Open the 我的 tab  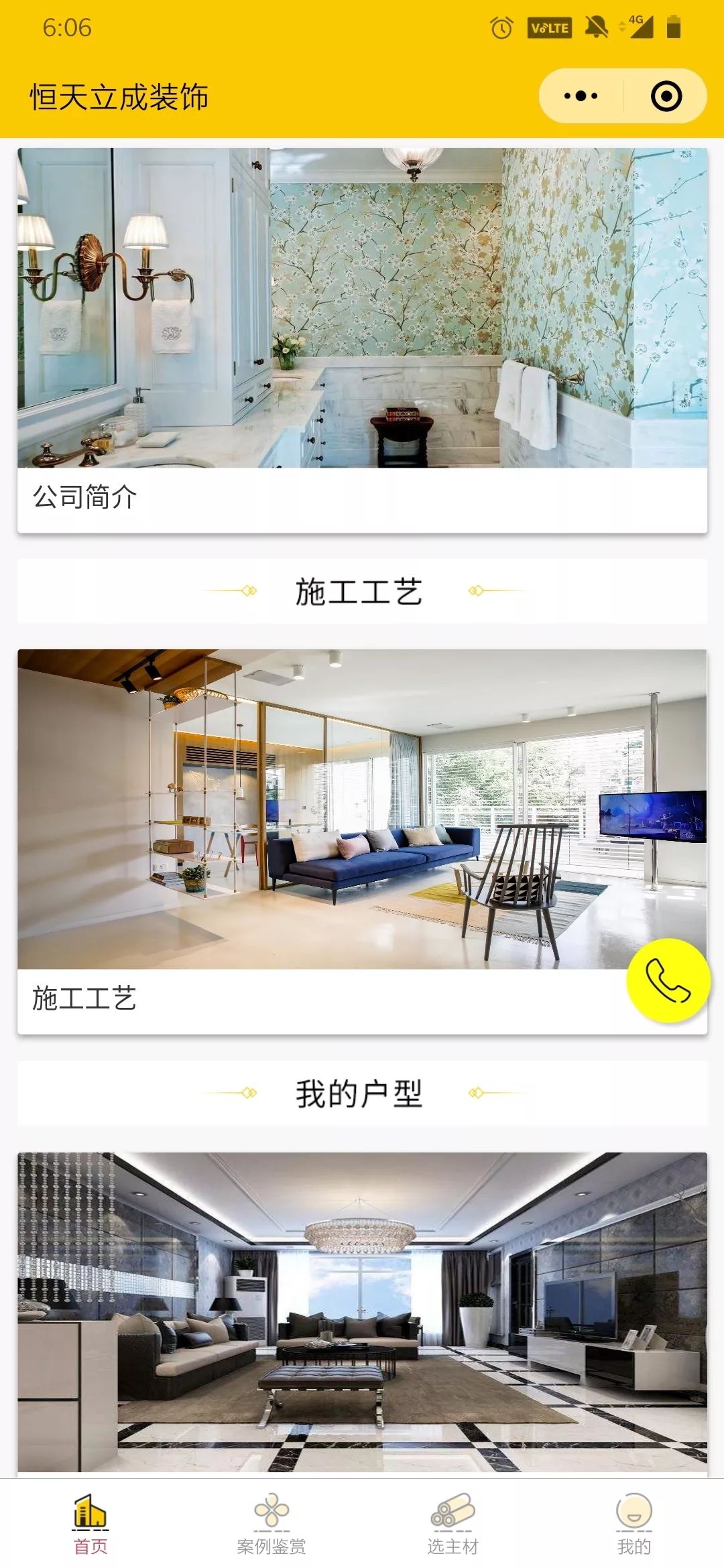click(x=633, y=1524)
